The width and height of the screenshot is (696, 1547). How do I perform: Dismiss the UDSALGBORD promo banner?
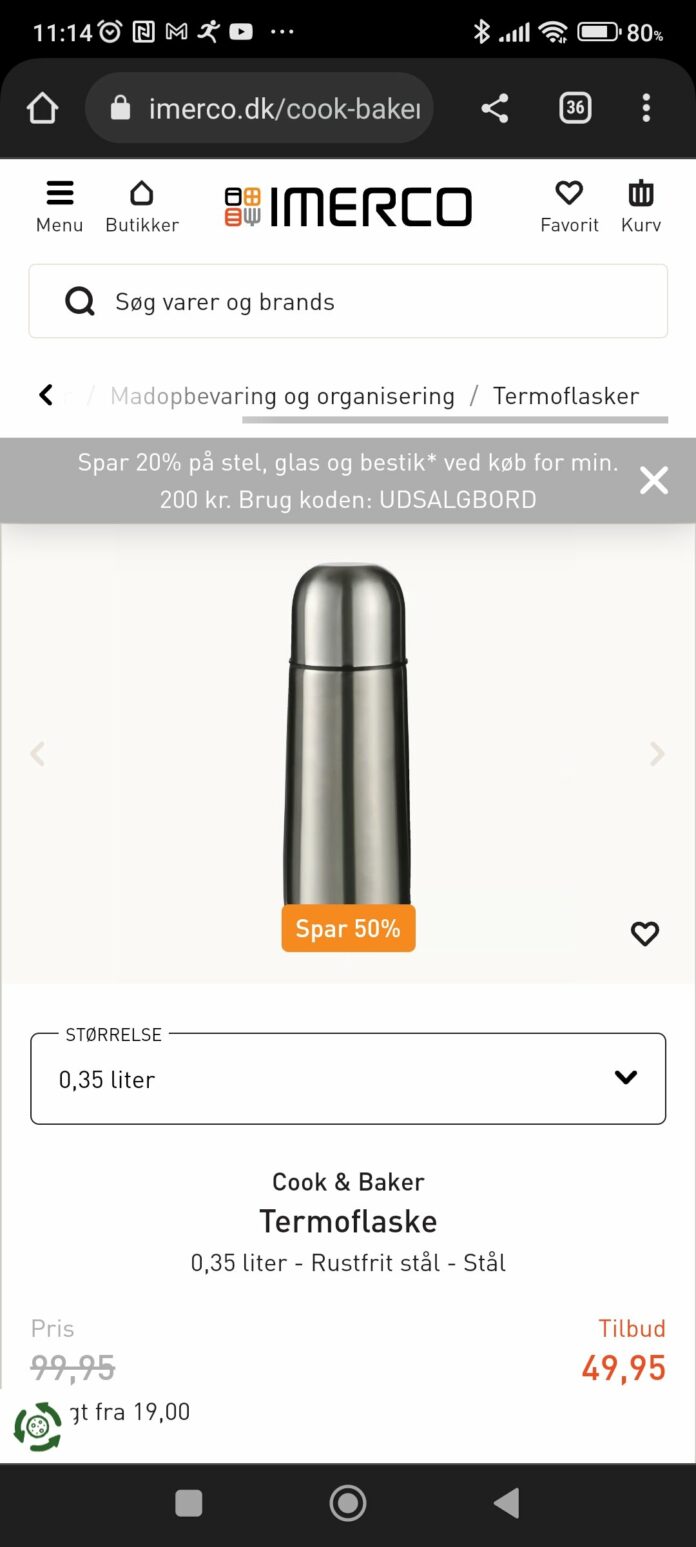click(x=654, y=481)
